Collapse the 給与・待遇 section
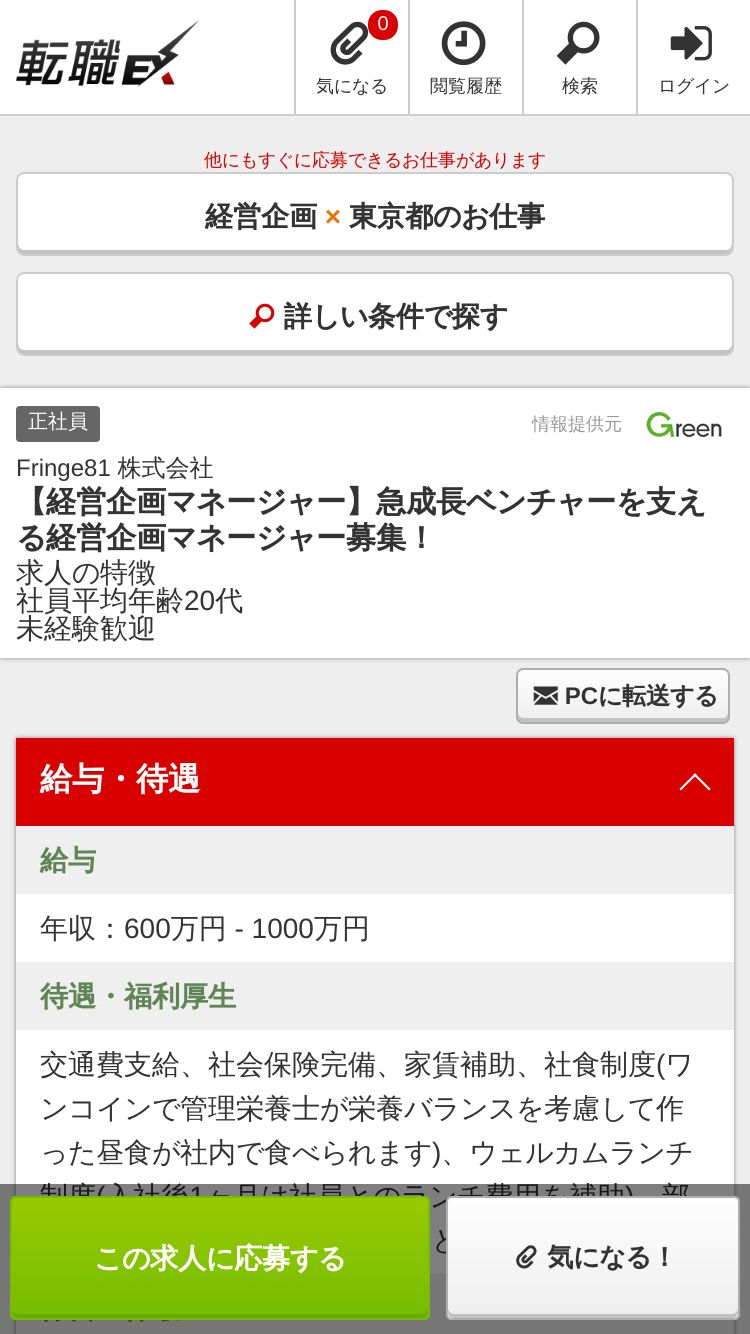The width and height of the screenshot is (750, 1334). 694,781
